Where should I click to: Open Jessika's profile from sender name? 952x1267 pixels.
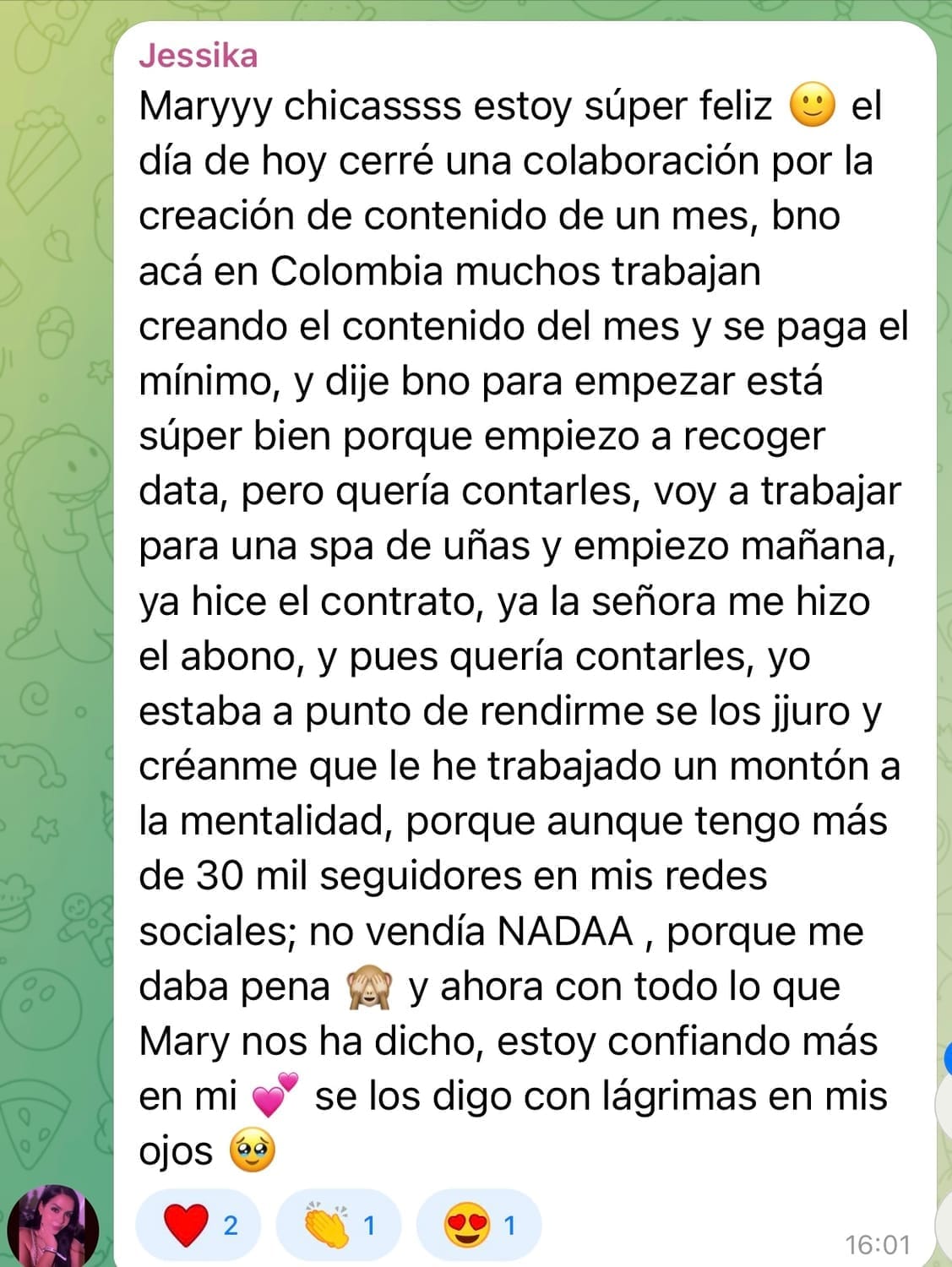tap(198, 56)
